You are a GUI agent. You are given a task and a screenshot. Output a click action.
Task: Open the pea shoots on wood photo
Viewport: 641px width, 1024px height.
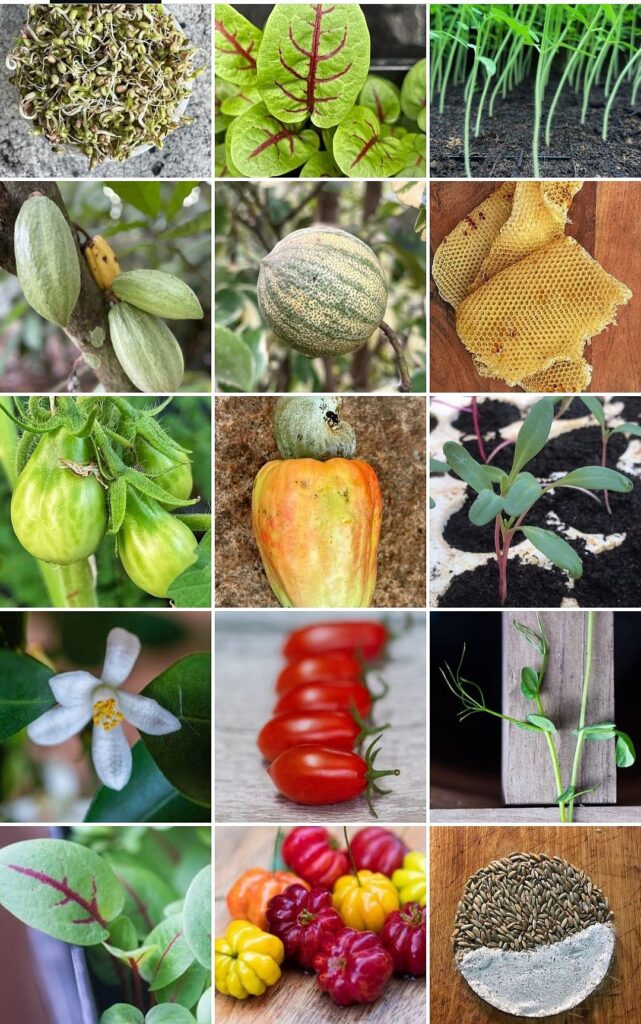535,716
